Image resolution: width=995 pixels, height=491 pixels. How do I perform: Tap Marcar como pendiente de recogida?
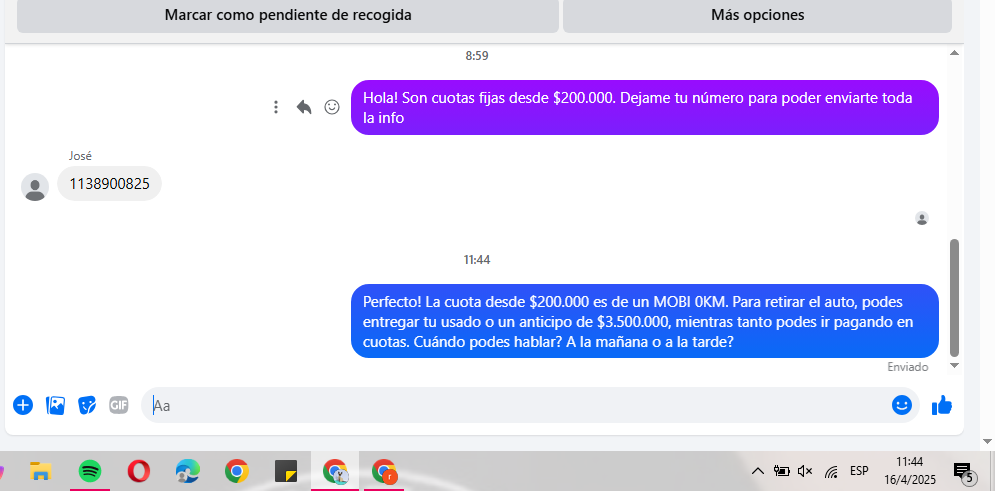click(288, 15)
